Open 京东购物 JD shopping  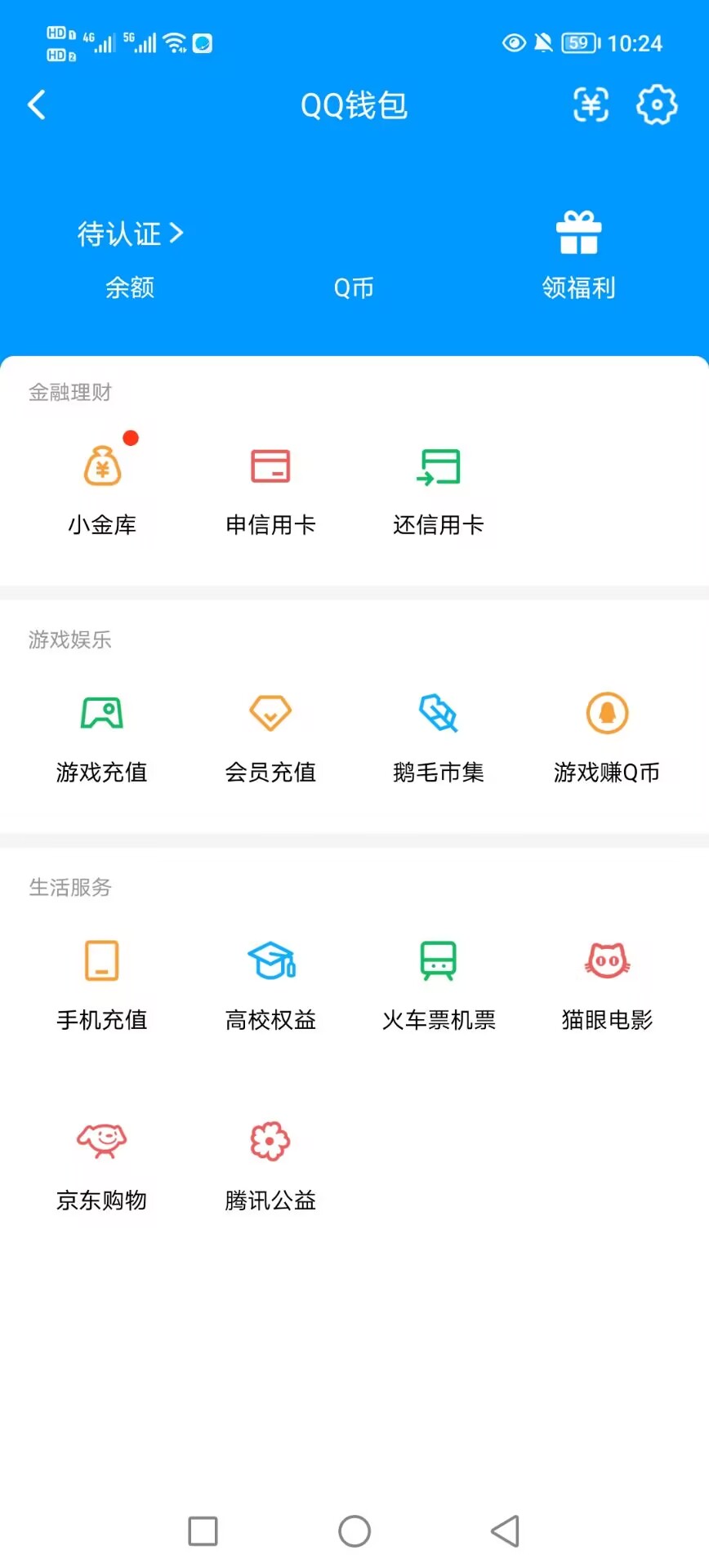[101, 1163]
